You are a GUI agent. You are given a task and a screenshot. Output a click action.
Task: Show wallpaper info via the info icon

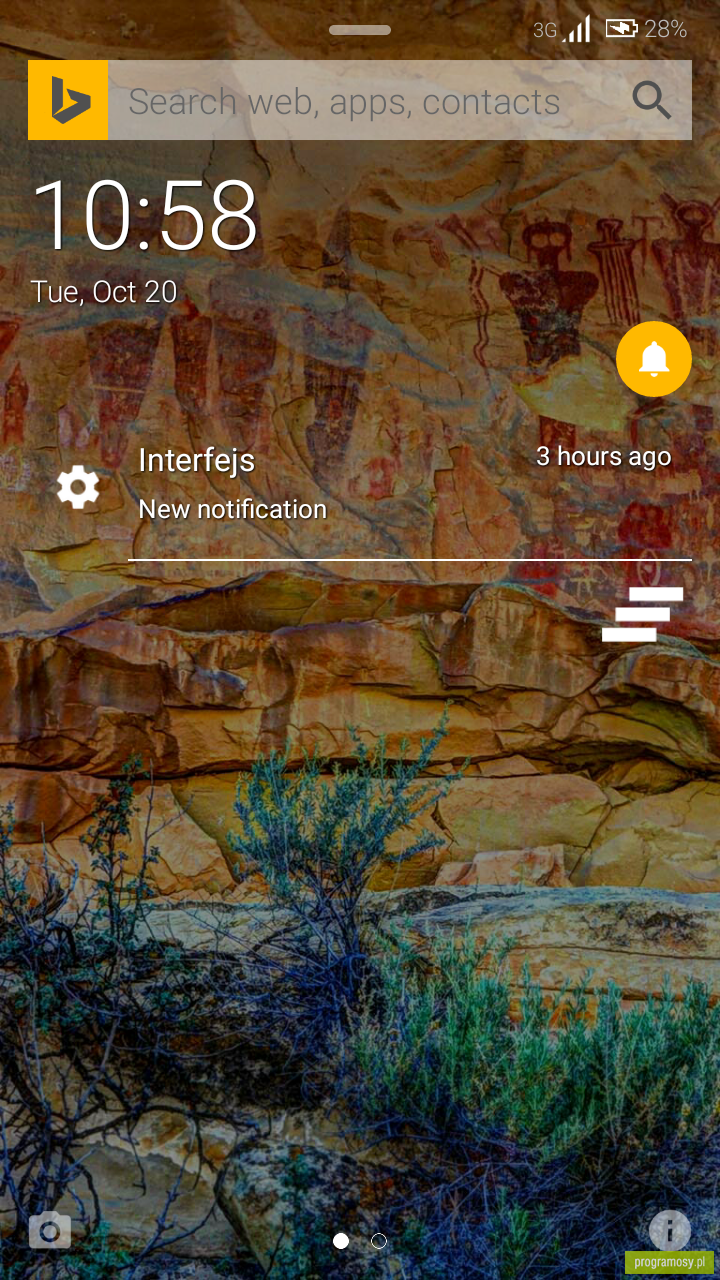point(670,1230)
